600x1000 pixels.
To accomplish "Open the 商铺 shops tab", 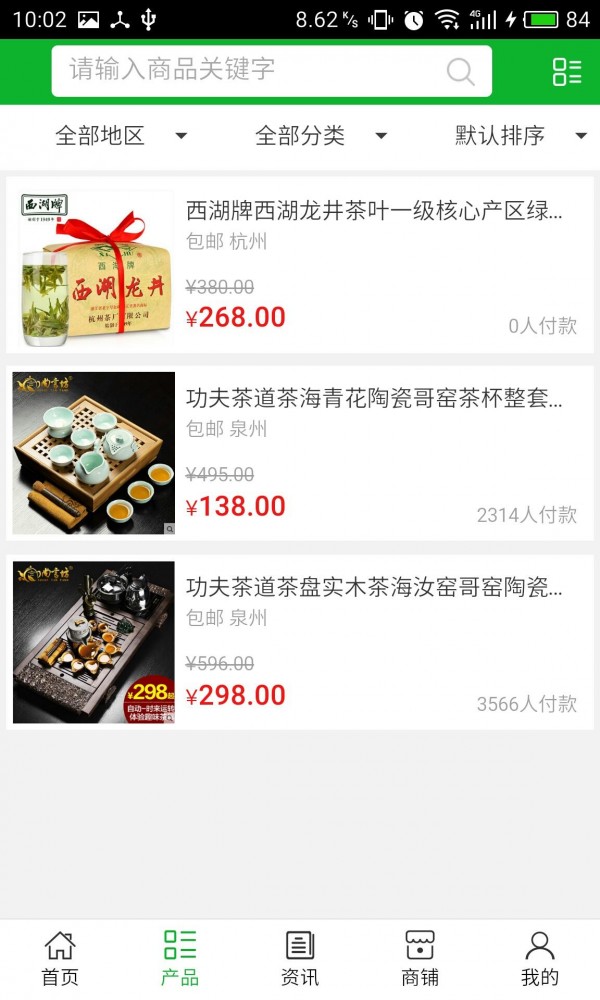I will tap(420, 959).
